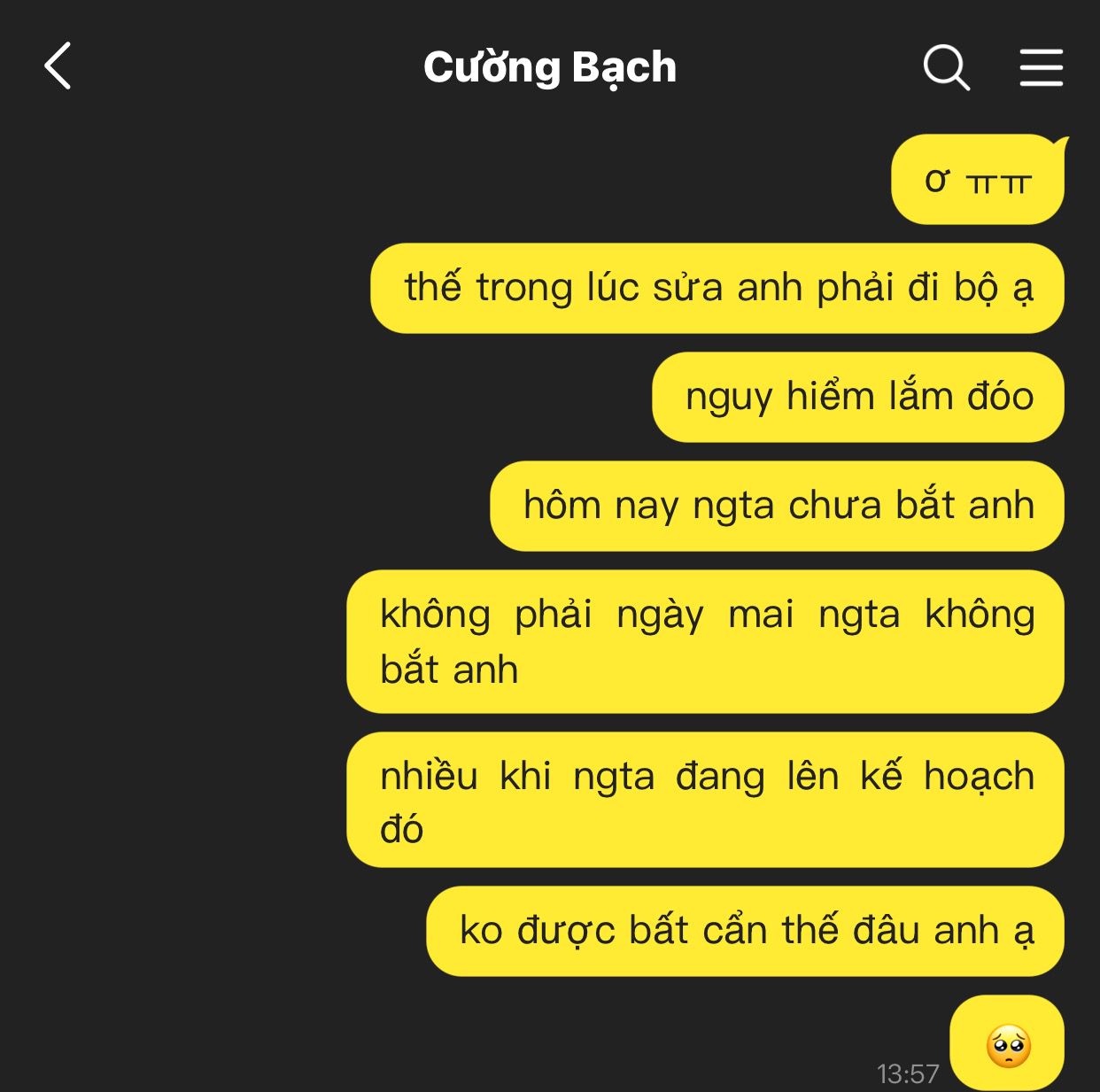1100x1092 pixels.
Task: Go back from the Cường Bạch chat
Action: [58, 66]
